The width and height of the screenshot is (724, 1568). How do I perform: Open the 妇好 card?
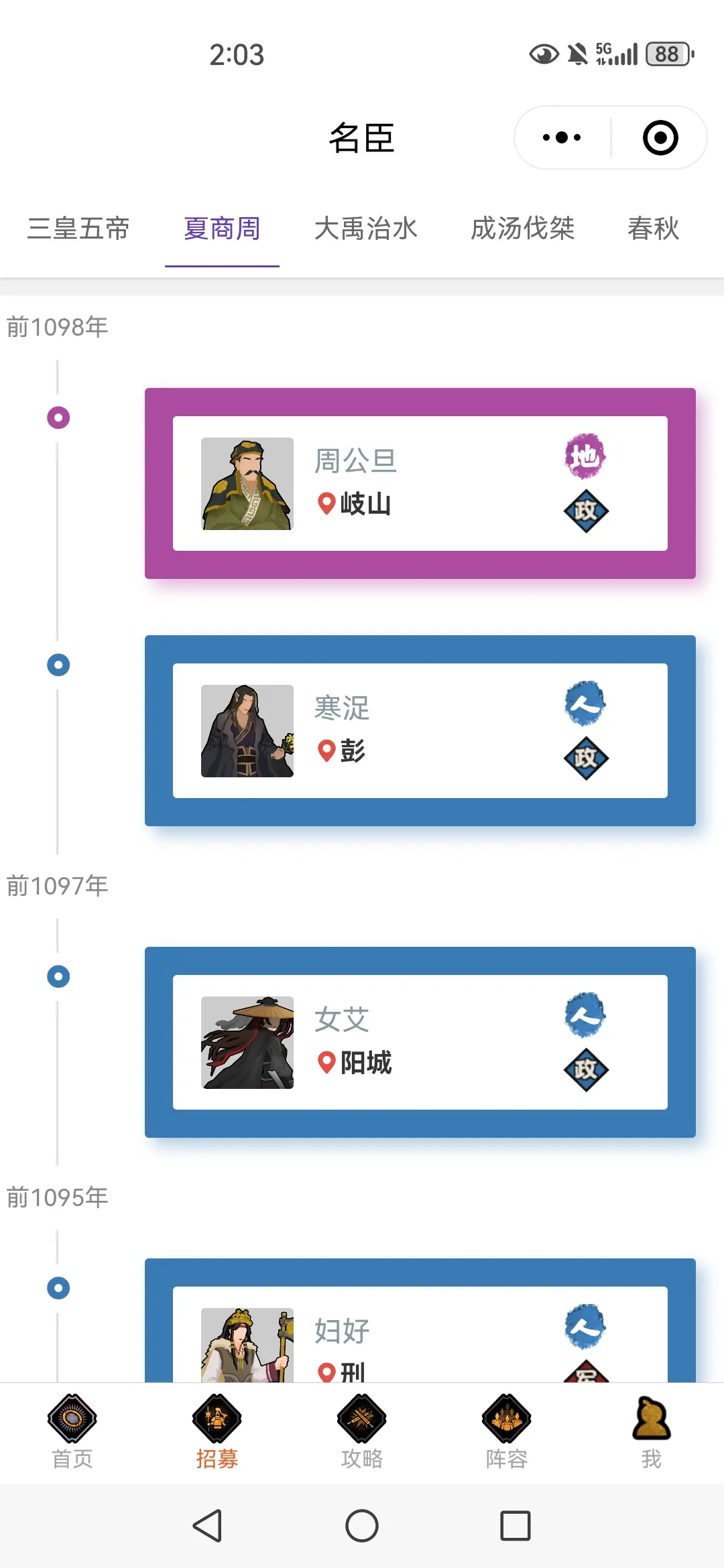pyautogui.click(x=420, y=1320)
